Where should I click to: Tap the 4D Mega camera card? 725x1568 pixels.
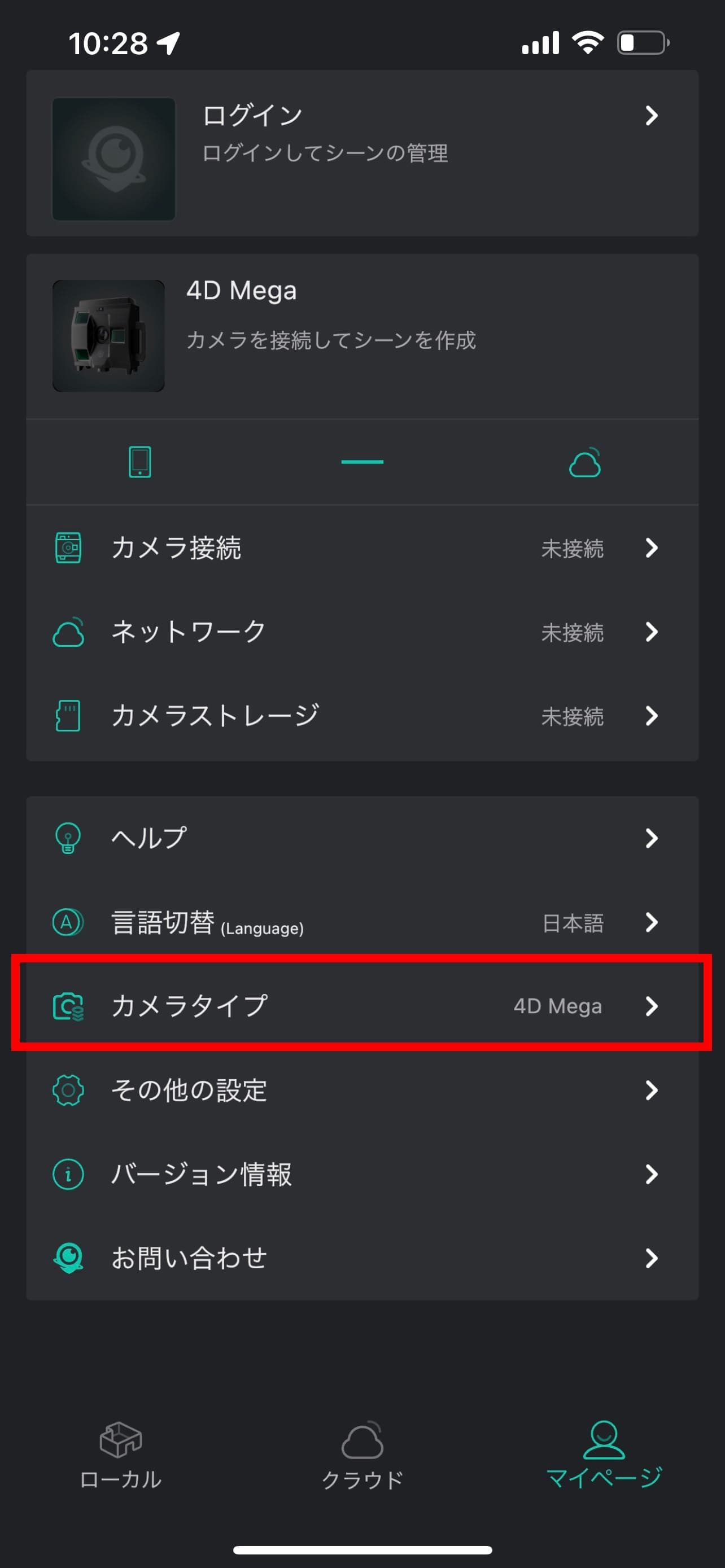pos(361,336)
